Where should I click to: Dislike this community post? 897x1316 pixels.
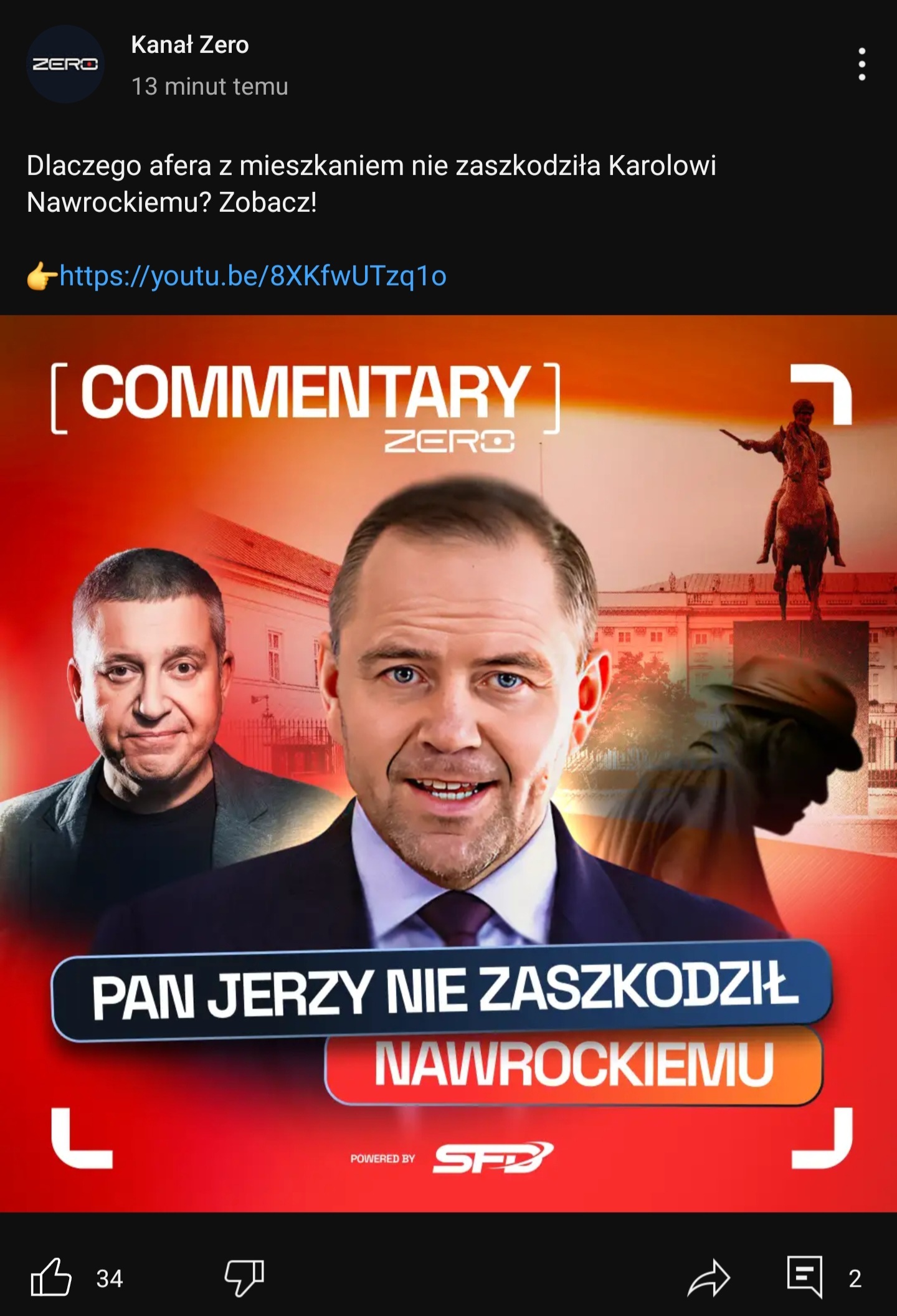(244, 1278)
